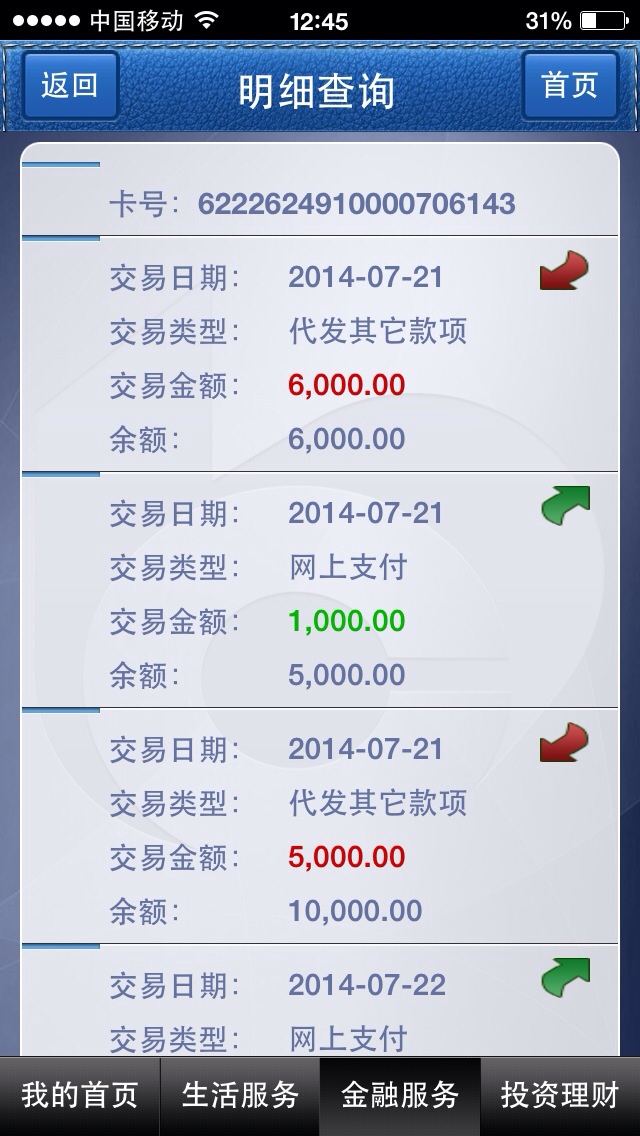This screenshot has height=1136, width=640.
Task: Switch to the 我的首页 tab
Action: click(x=80, y=1096)
